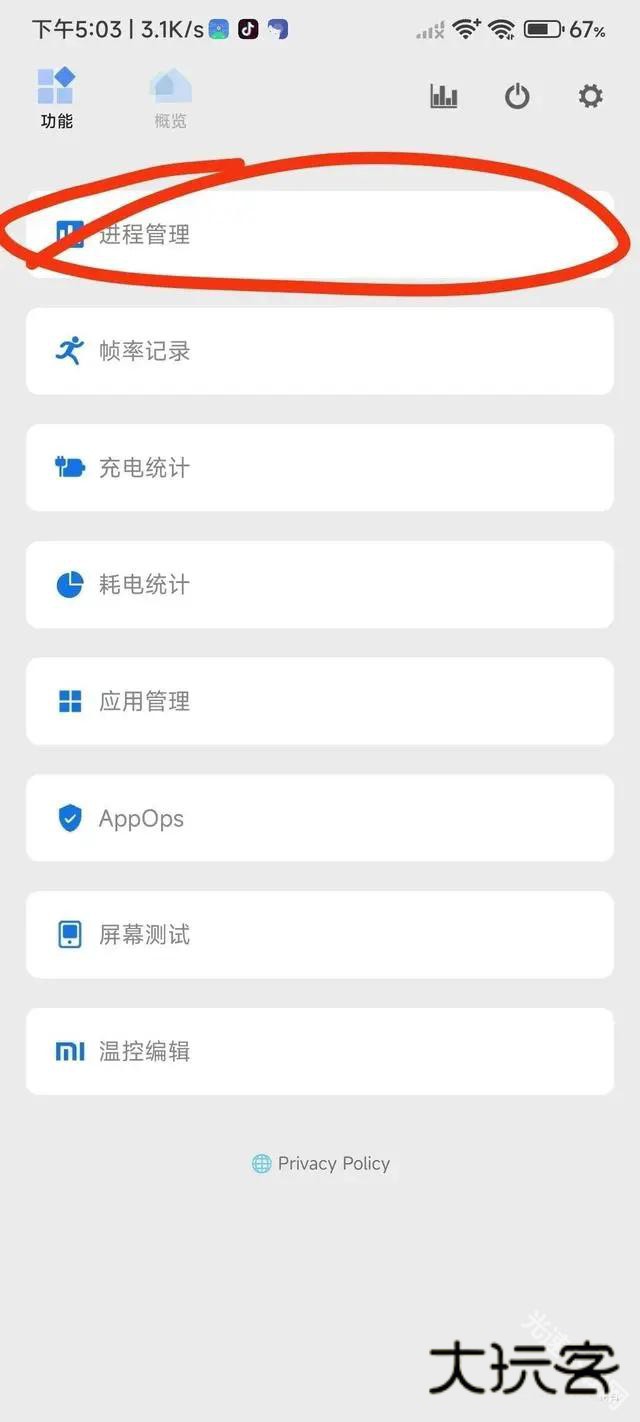Open 进程管理
This screenshot has height=1422, width=640.
click(320, 234)
